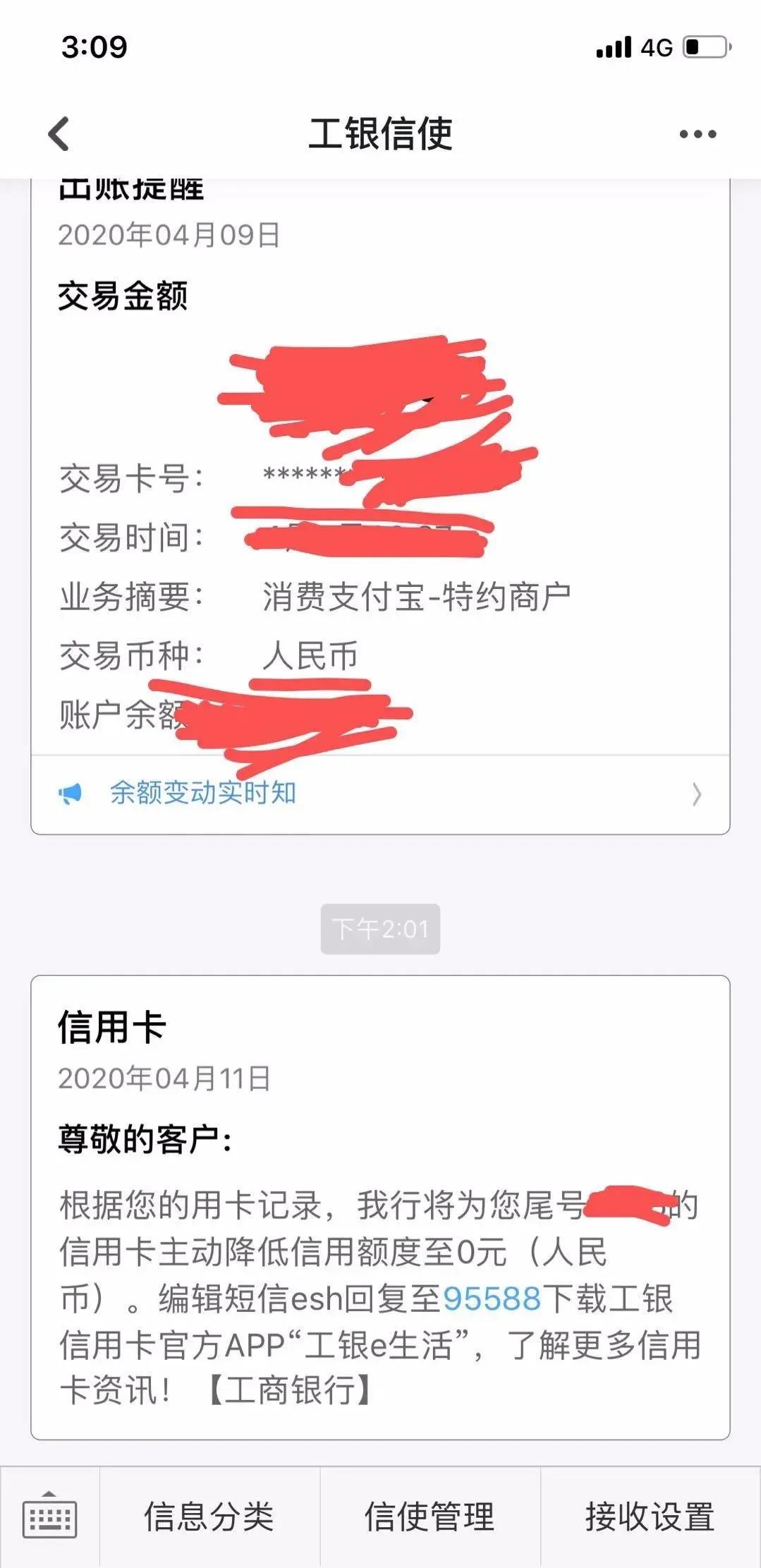Select the 2020年04月09日 transaction message card
Screen dimensions: 761x1568
click(381, 494)
